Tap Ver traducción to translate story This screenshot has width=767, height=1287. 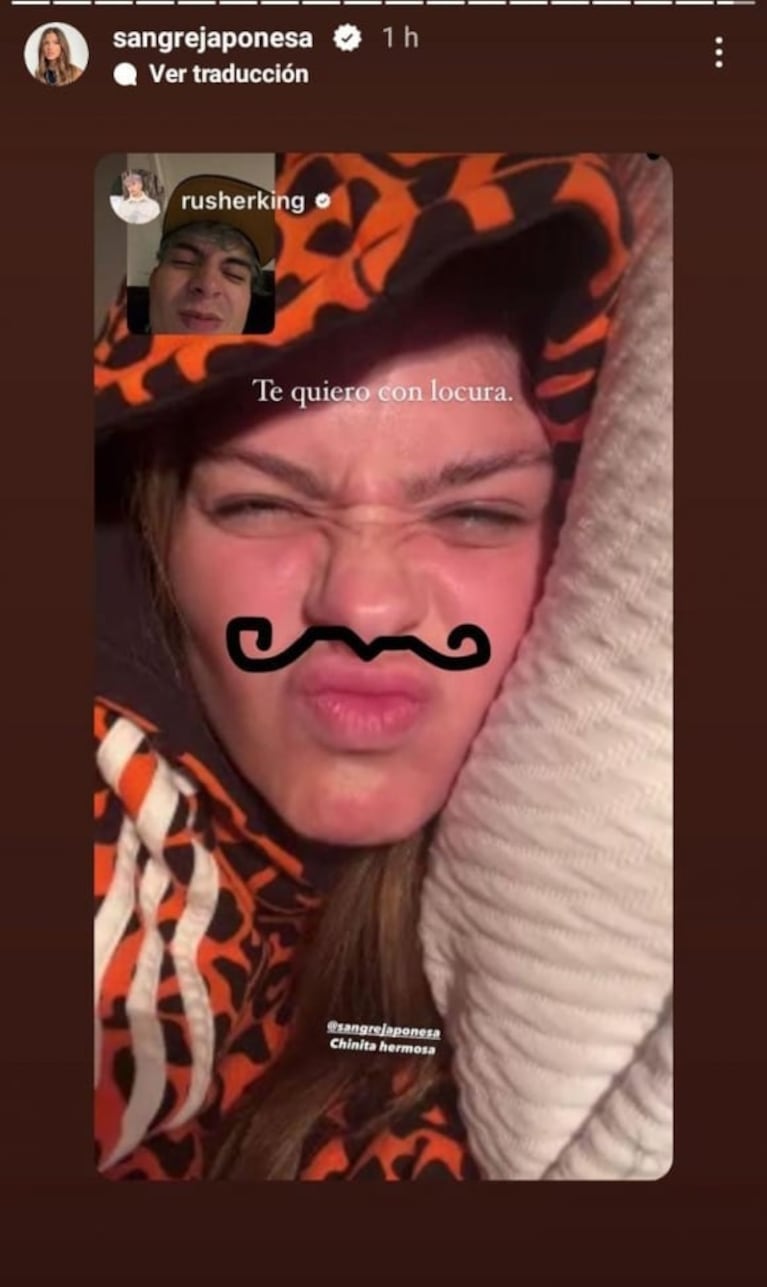click(228, 74)
